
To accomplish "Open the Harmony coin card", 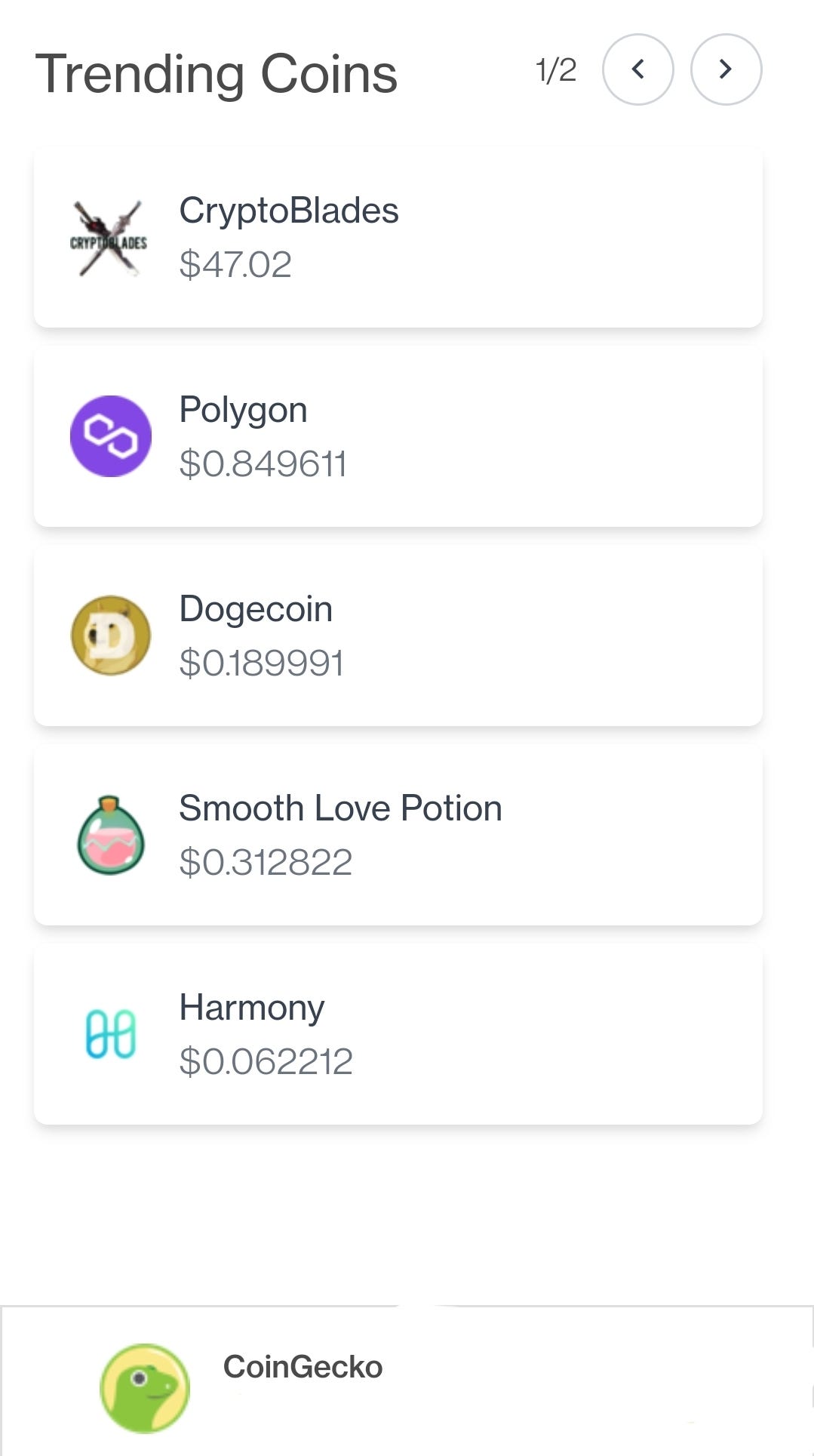I will 398,1035.
